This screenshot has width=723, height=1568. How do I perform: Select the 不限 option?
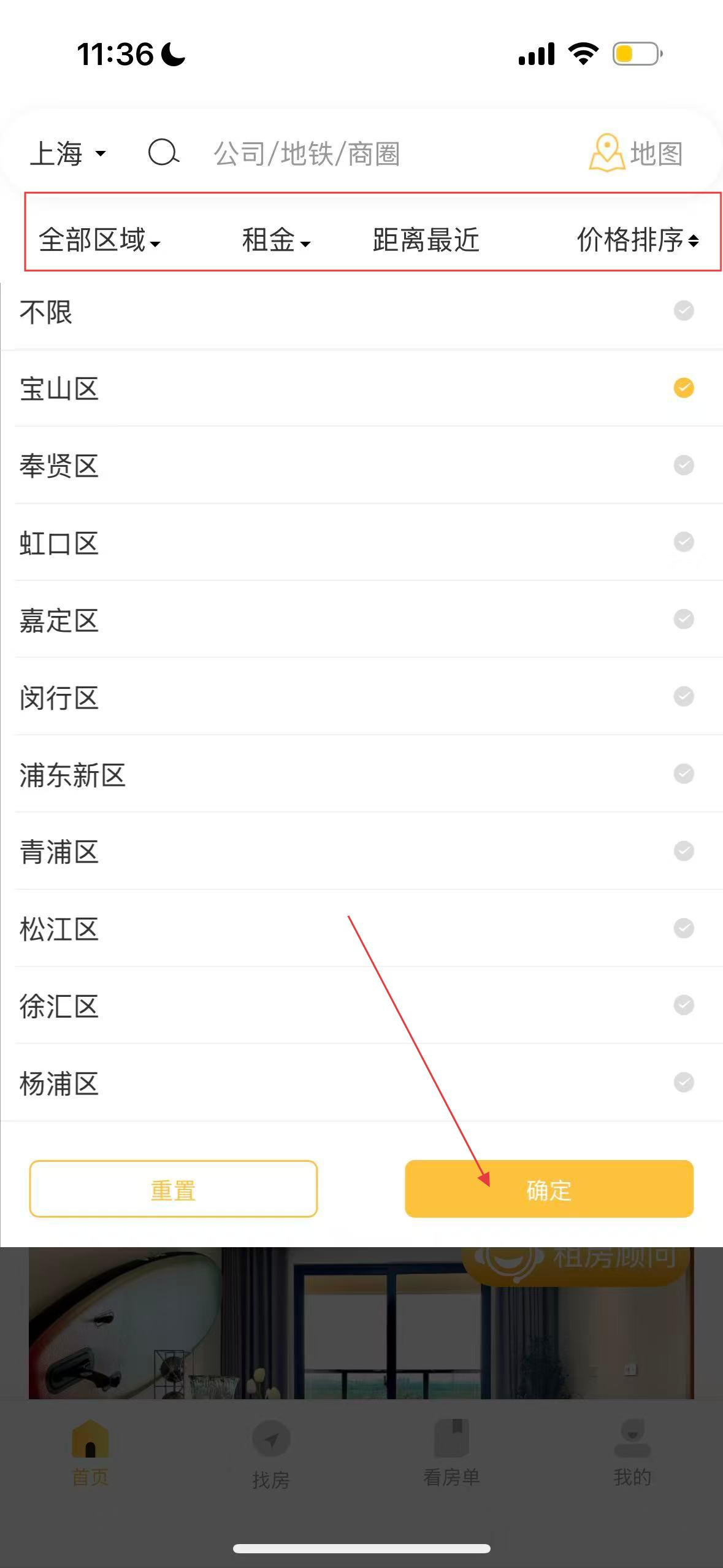click(x=362, y=312)
